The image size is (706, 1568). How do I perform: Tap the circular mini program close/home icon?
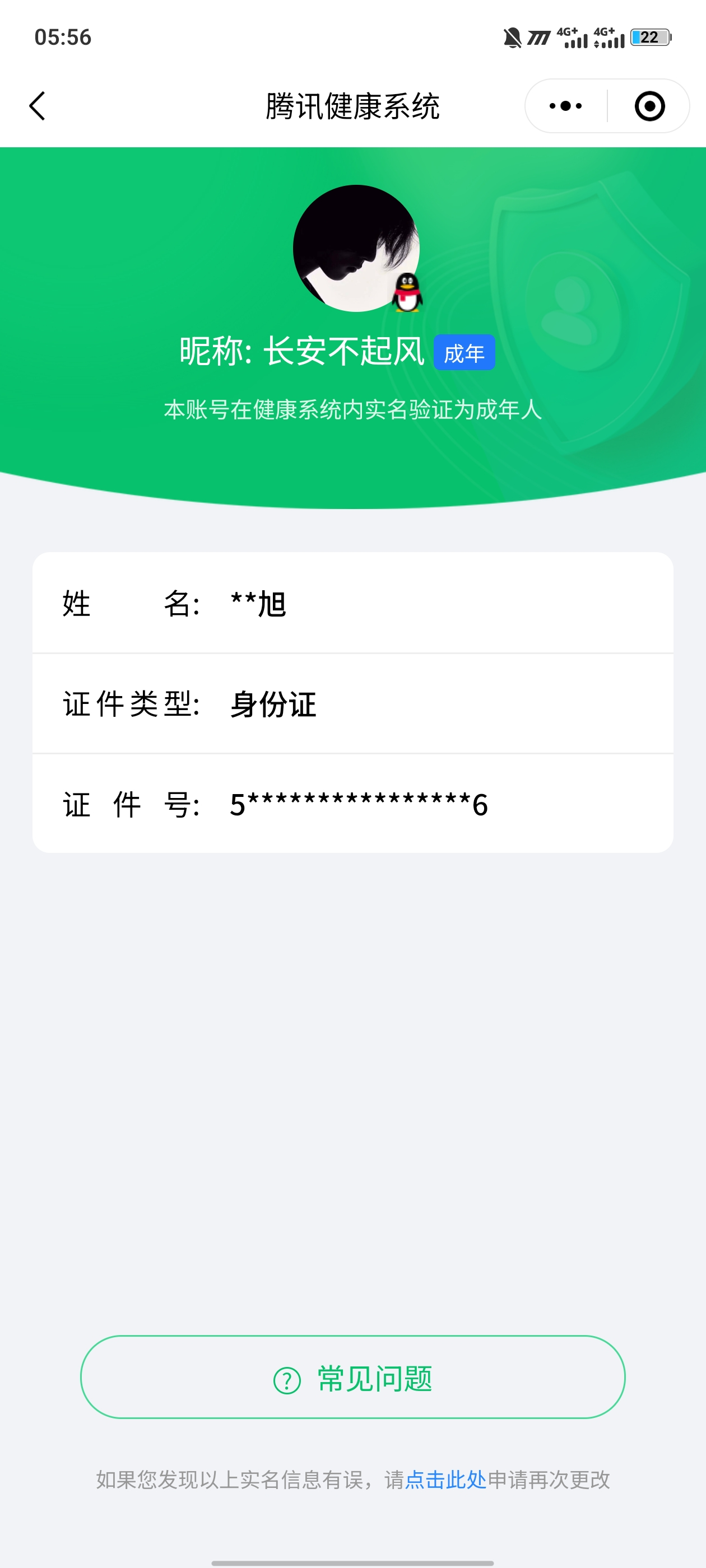point(649,105)
